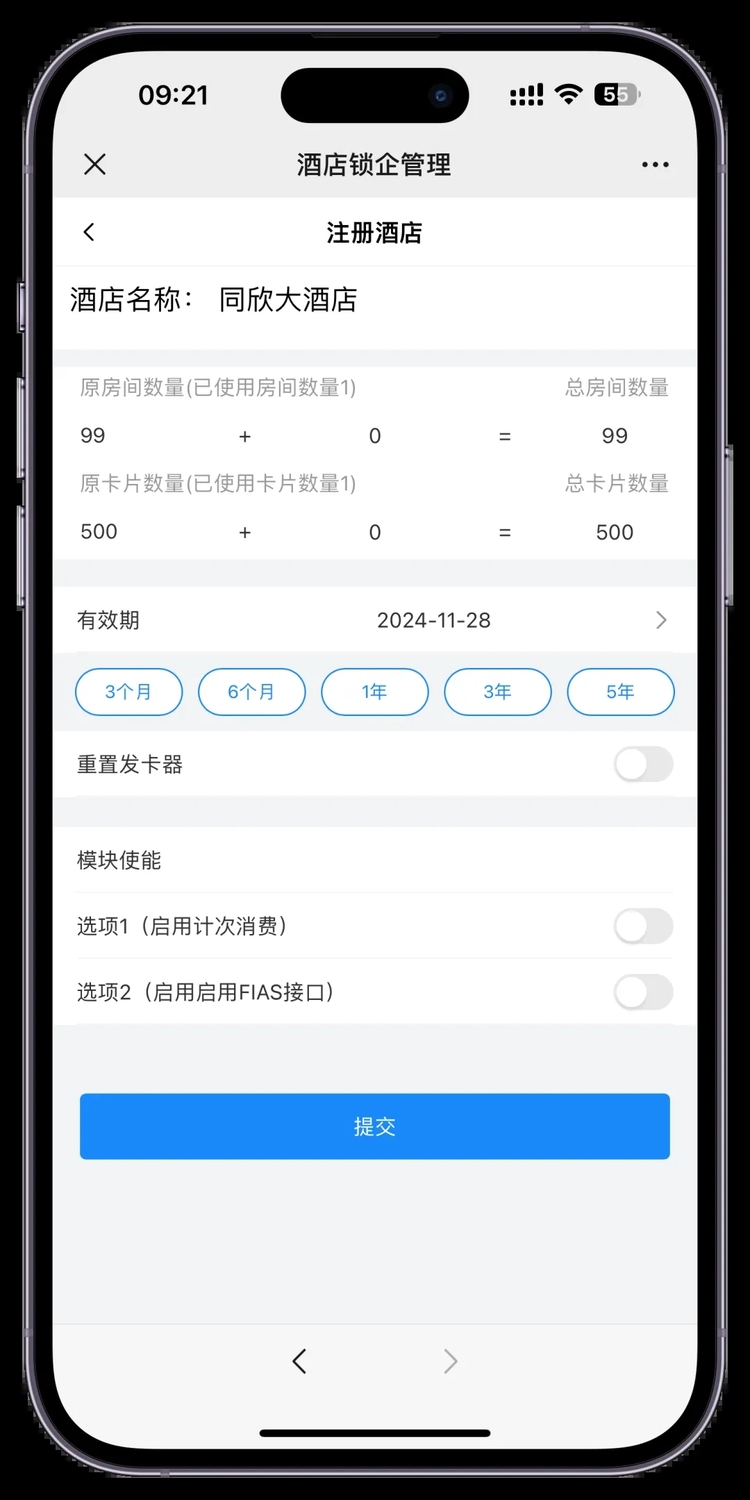The image size is (750, 1500).
Task: Tap the bottom browser back arrow
Action: pyautogui.click(x=299, y=1361)
